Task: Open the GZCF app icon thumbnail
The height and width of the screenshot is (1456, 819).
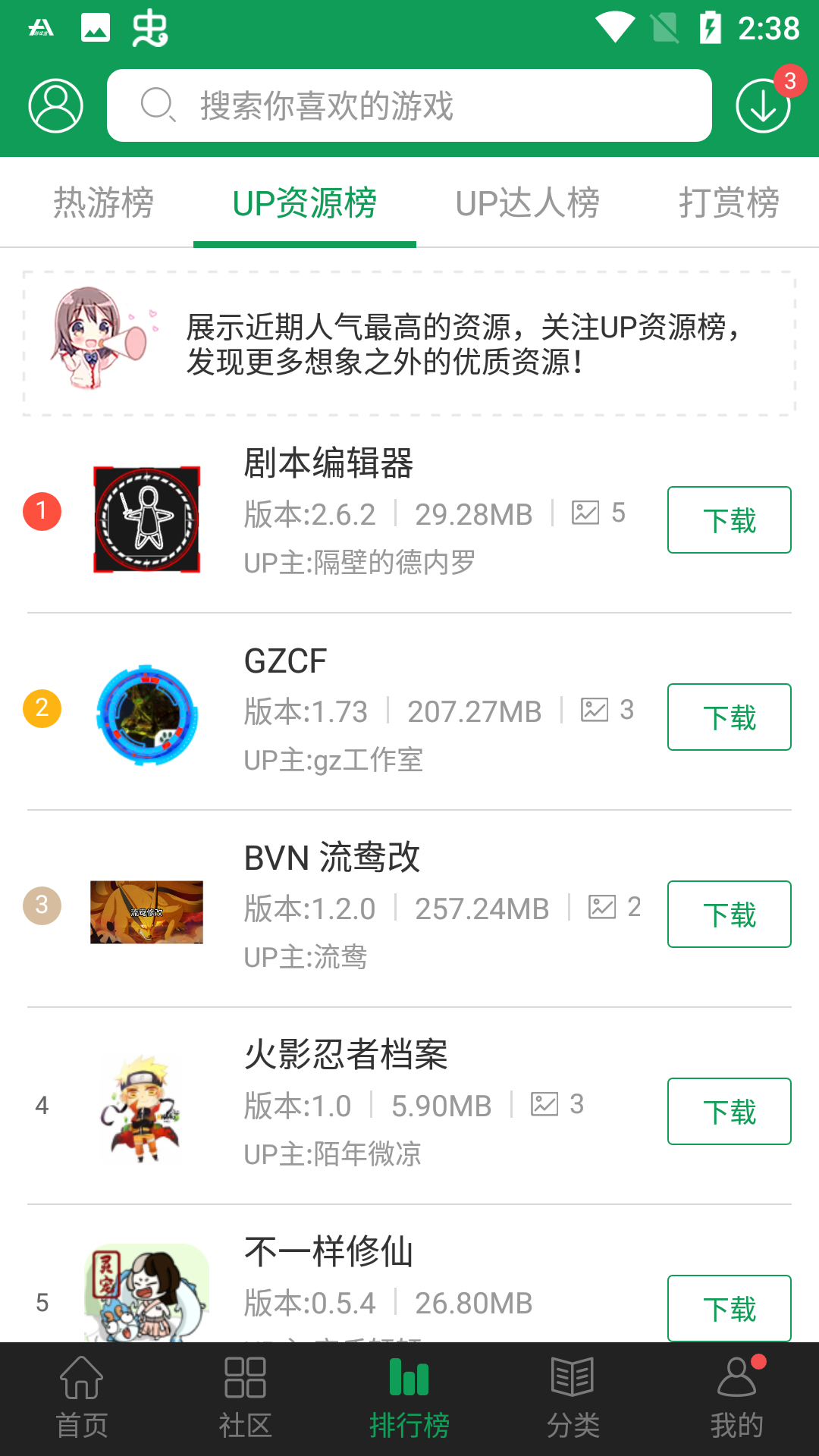Action: coord(146,715)
